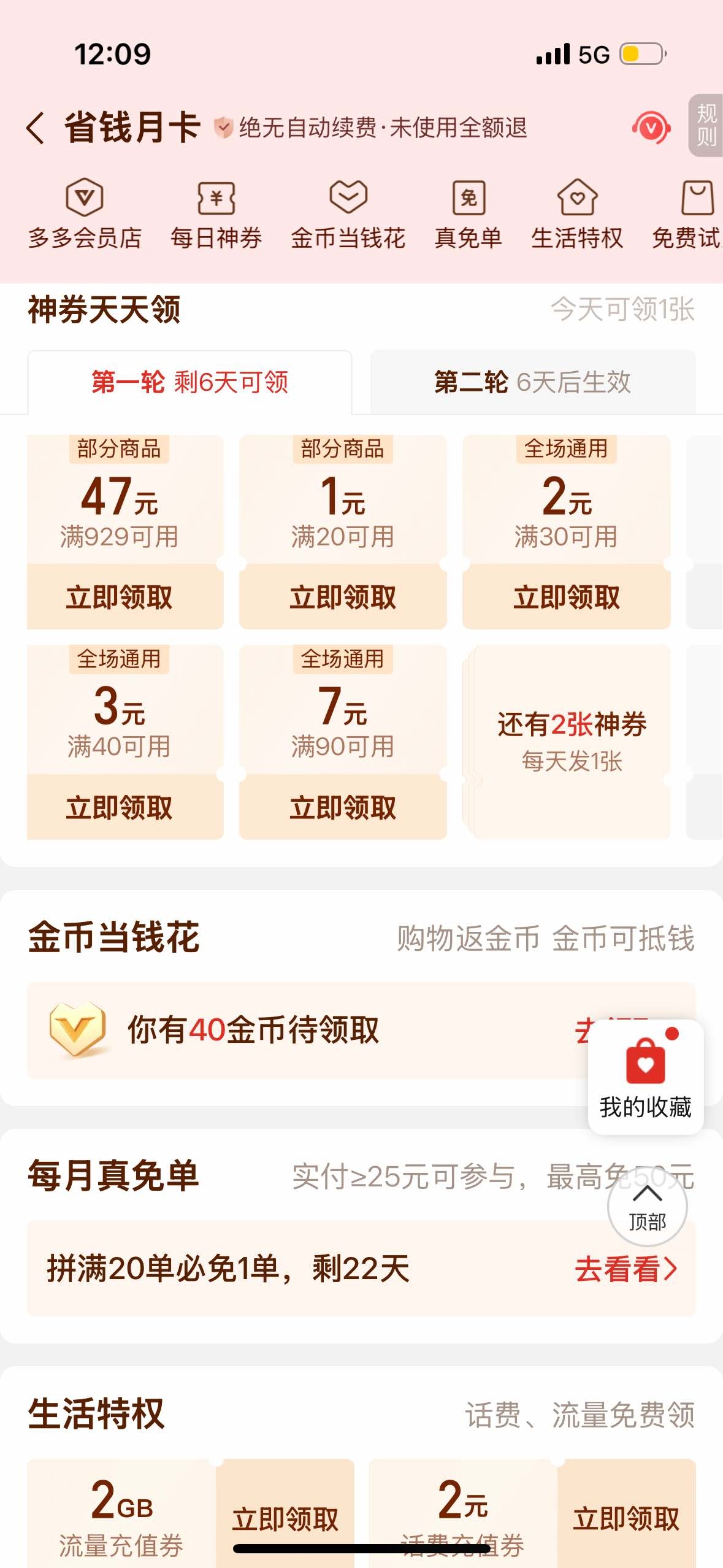Open the red customer service headset icon

(651, 128)
